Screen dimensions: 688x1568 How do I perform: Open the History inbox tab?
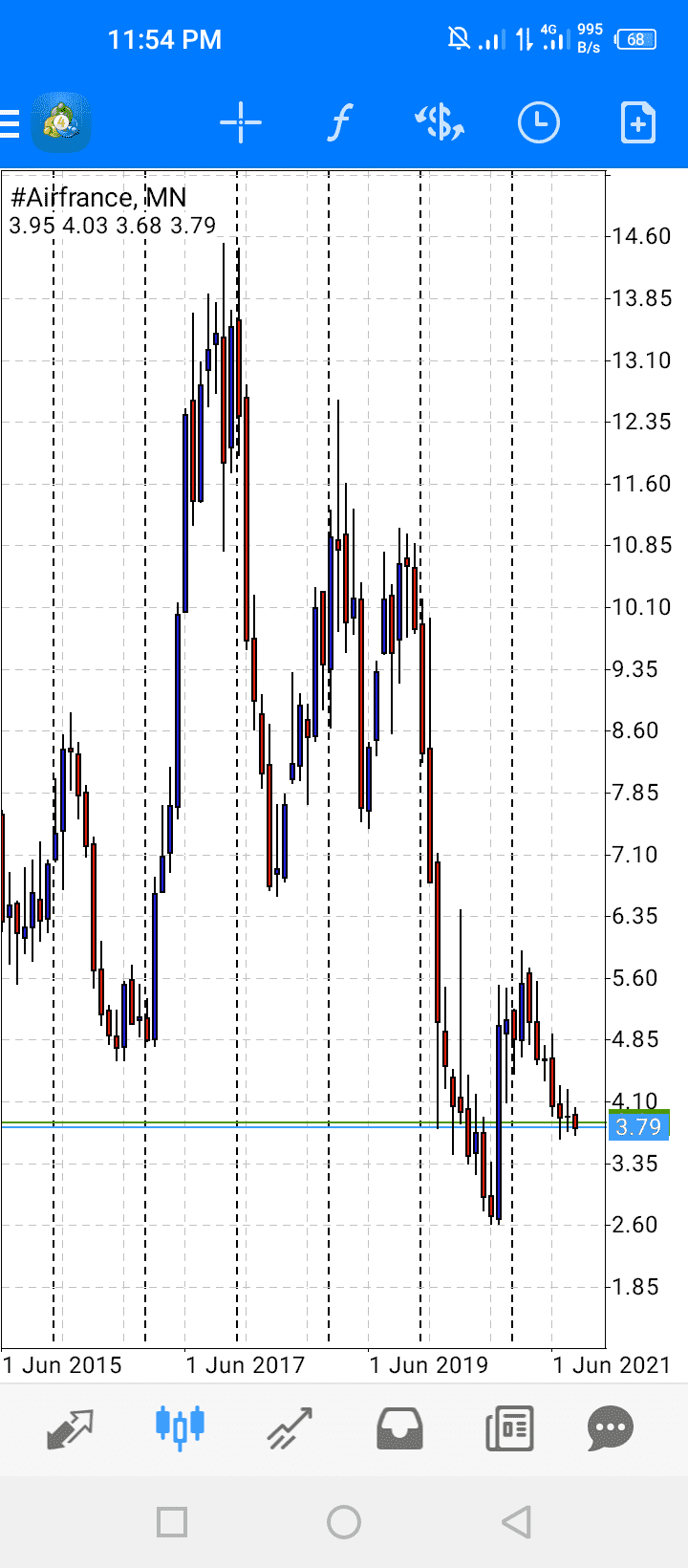399,1429
